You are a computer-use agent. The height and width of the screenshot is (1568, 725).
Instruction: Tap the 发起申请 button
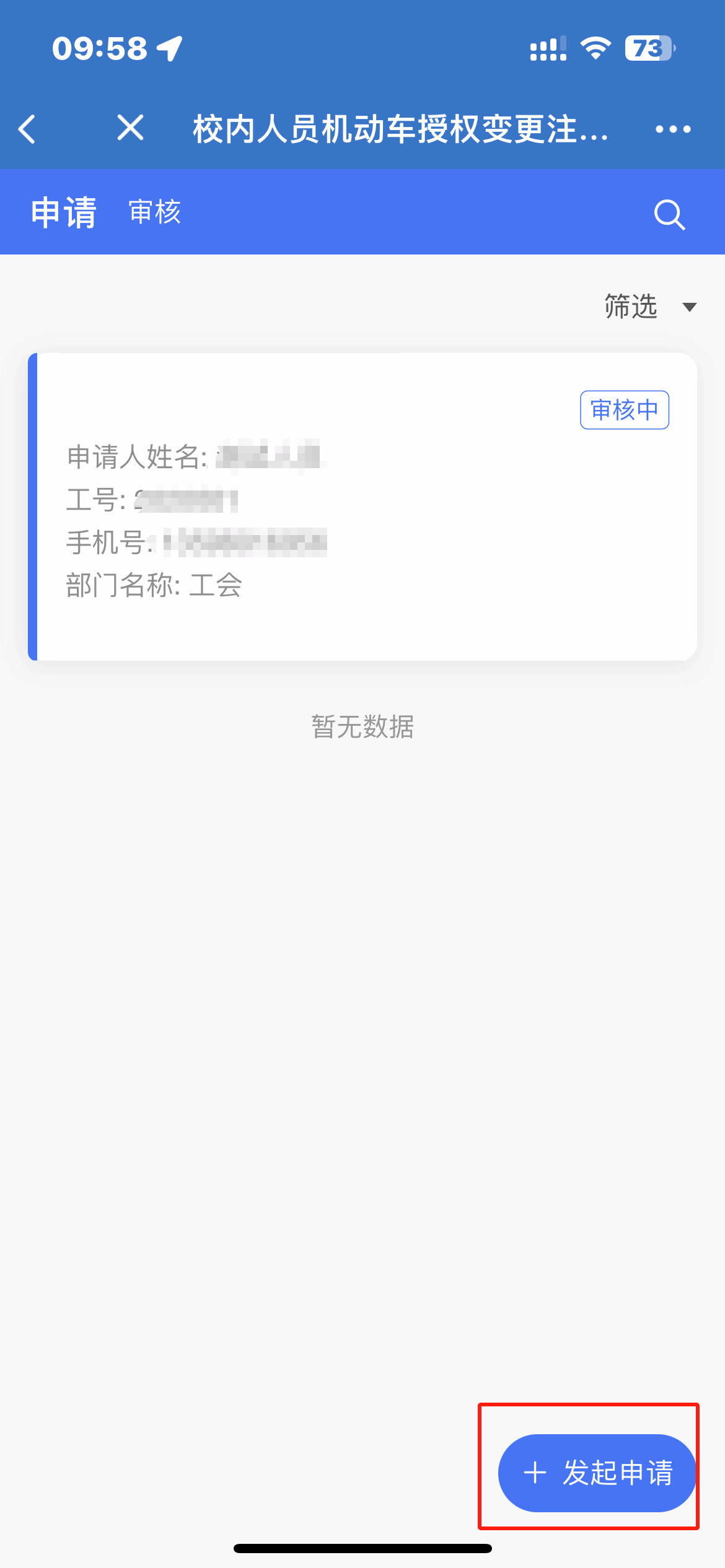[x=597, y=1473]
